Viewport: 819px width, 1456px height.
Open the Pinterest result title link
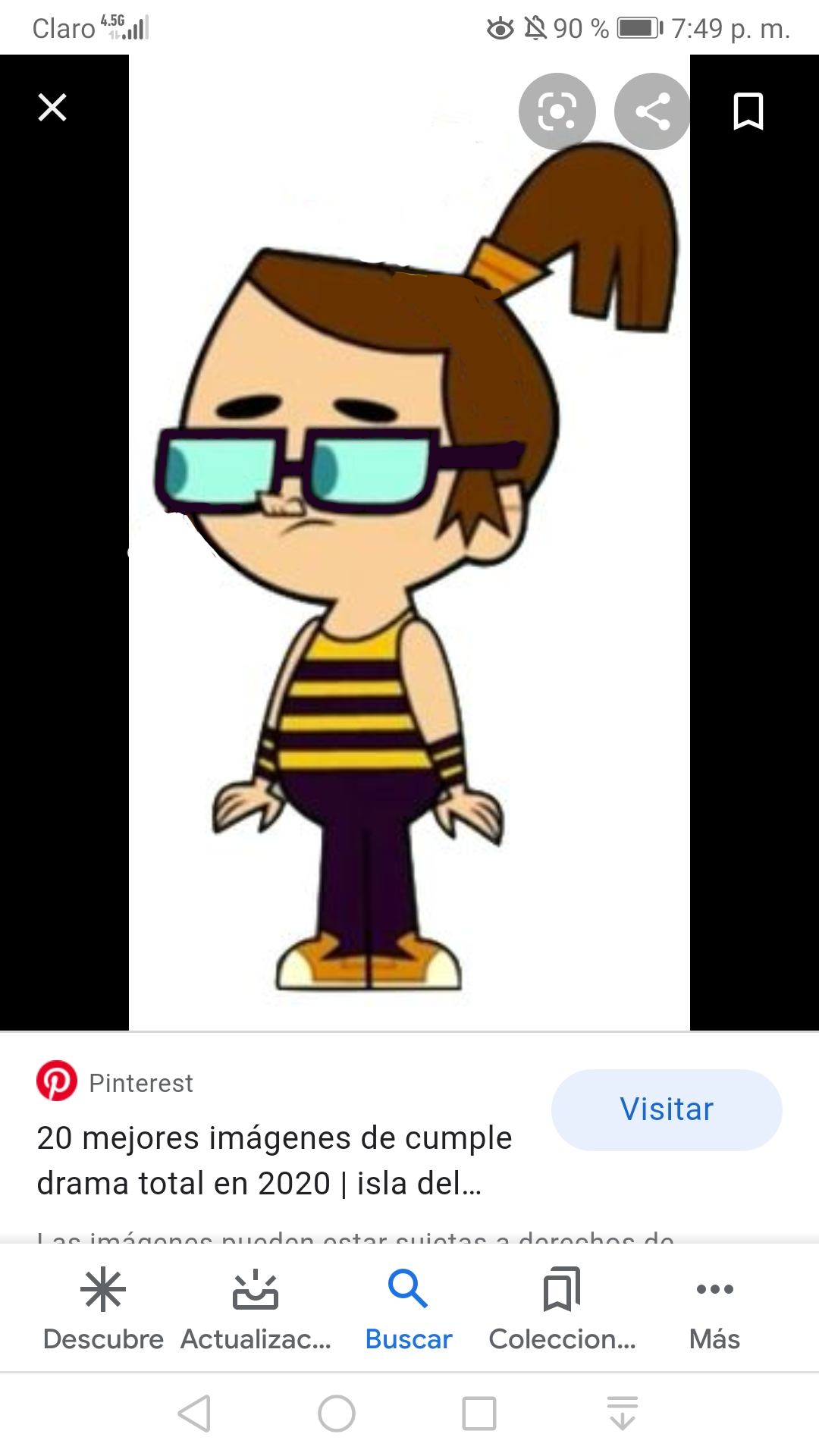pos(275,1160)
